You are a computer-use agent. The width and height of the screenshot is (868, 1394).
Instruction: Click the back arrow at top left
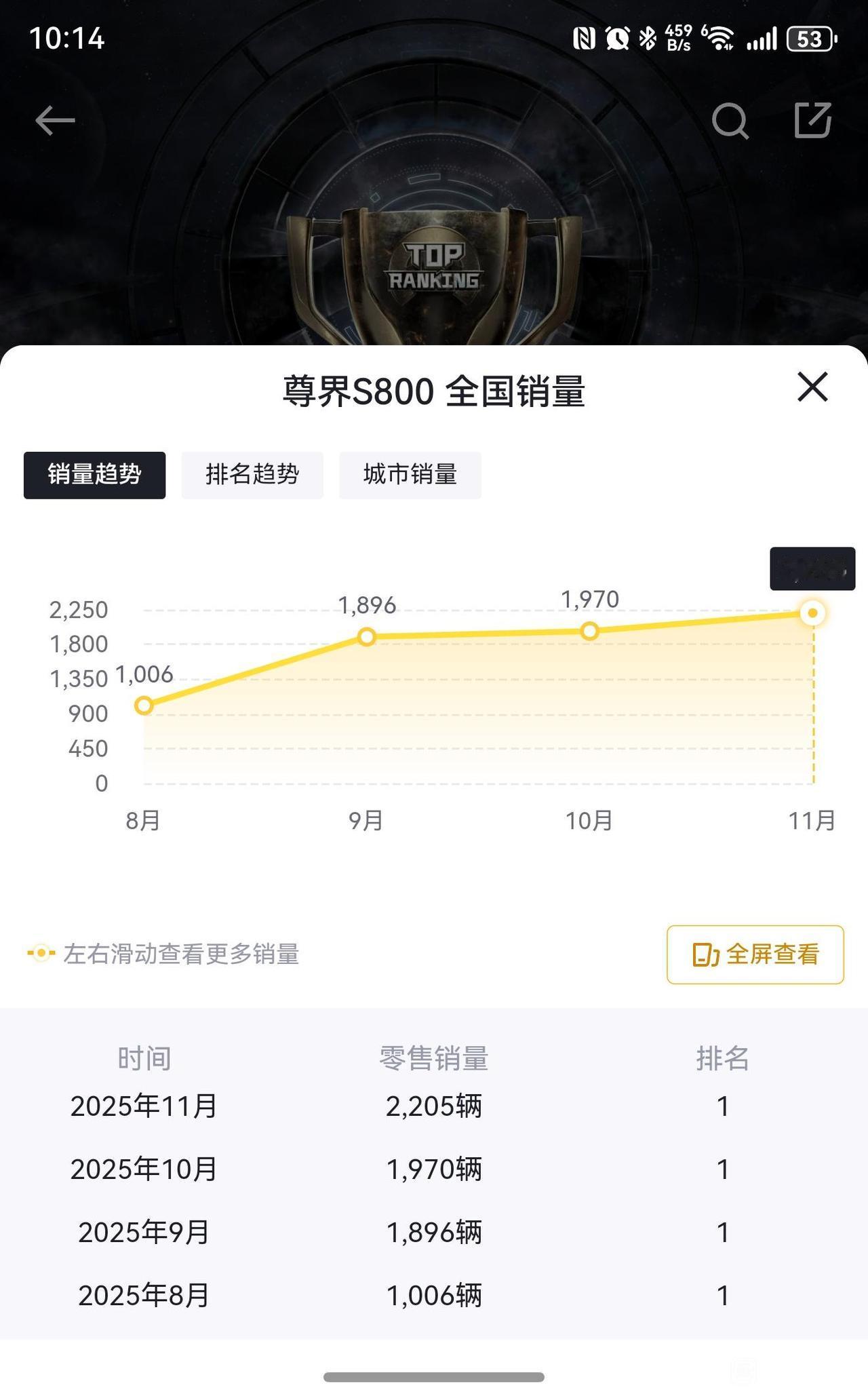(x=53, y=119)
